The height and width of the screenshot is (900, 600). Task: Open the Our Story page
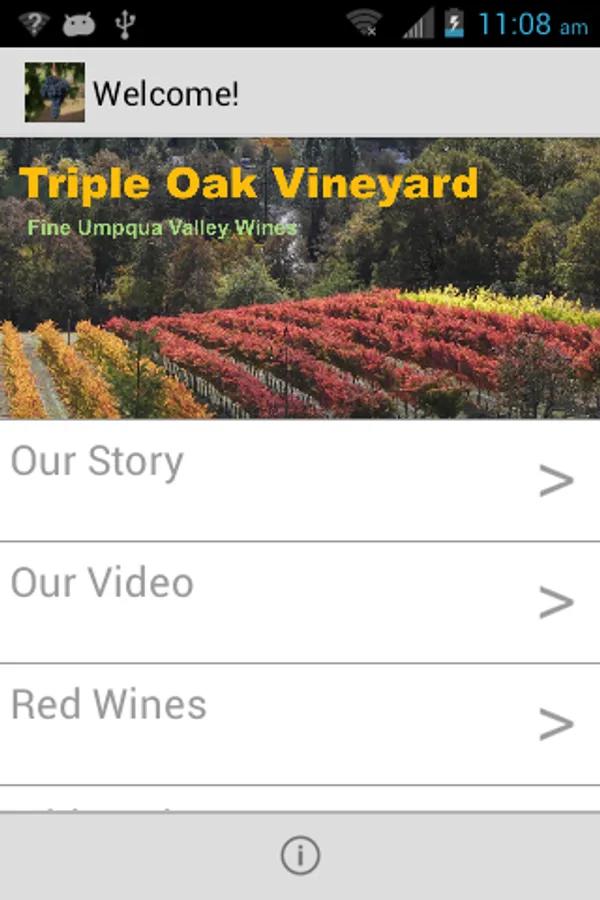pos(300,480)
